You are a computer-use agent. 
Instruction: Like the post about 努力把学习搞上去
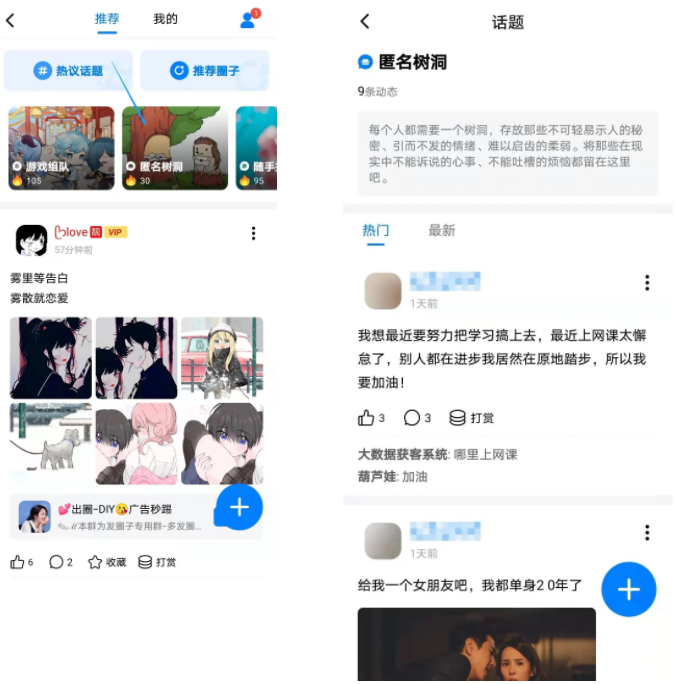coord(370,418)
